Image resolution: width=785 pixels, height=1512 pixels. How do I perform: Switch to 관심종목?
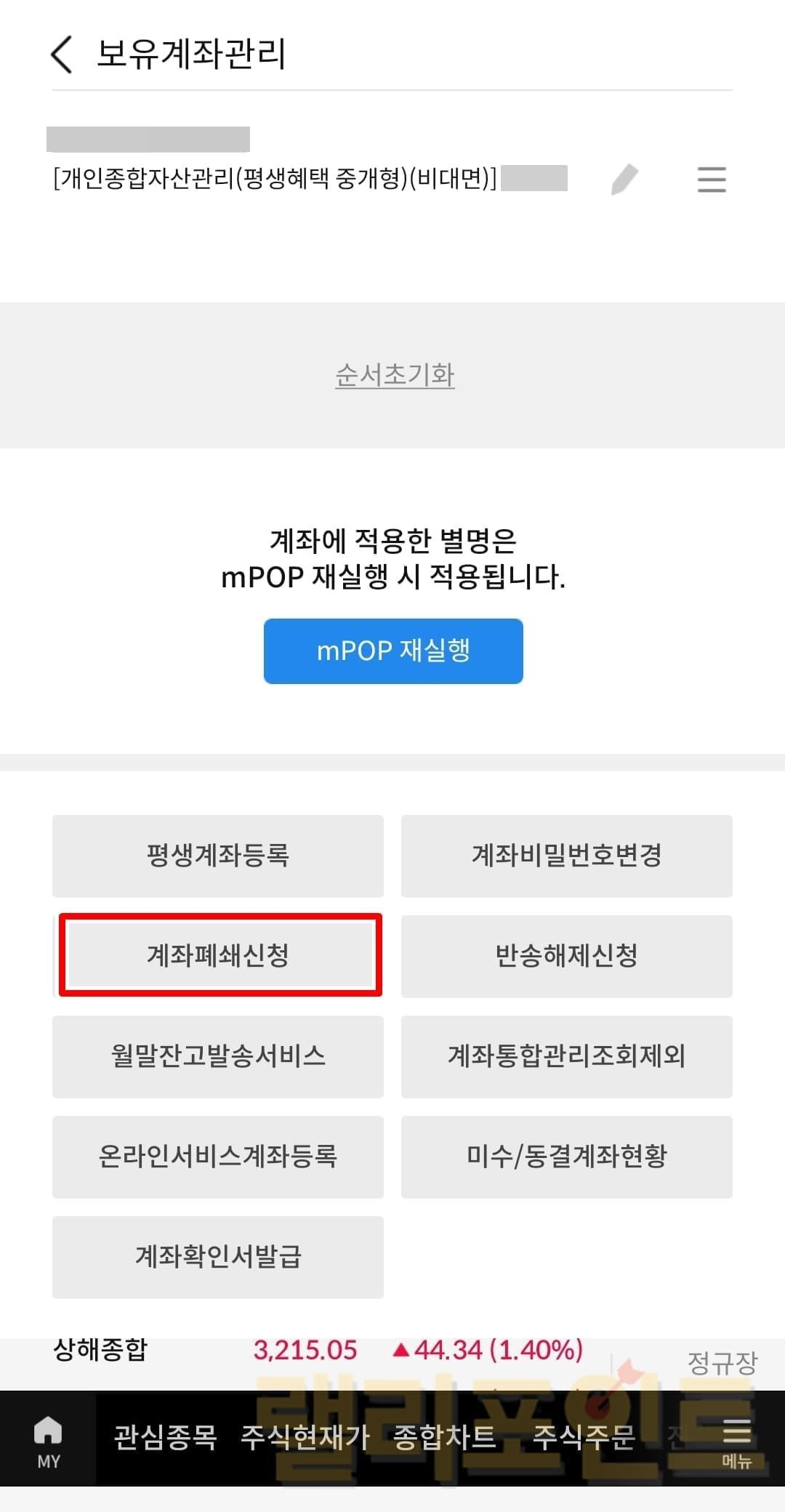pos(165,1438)
